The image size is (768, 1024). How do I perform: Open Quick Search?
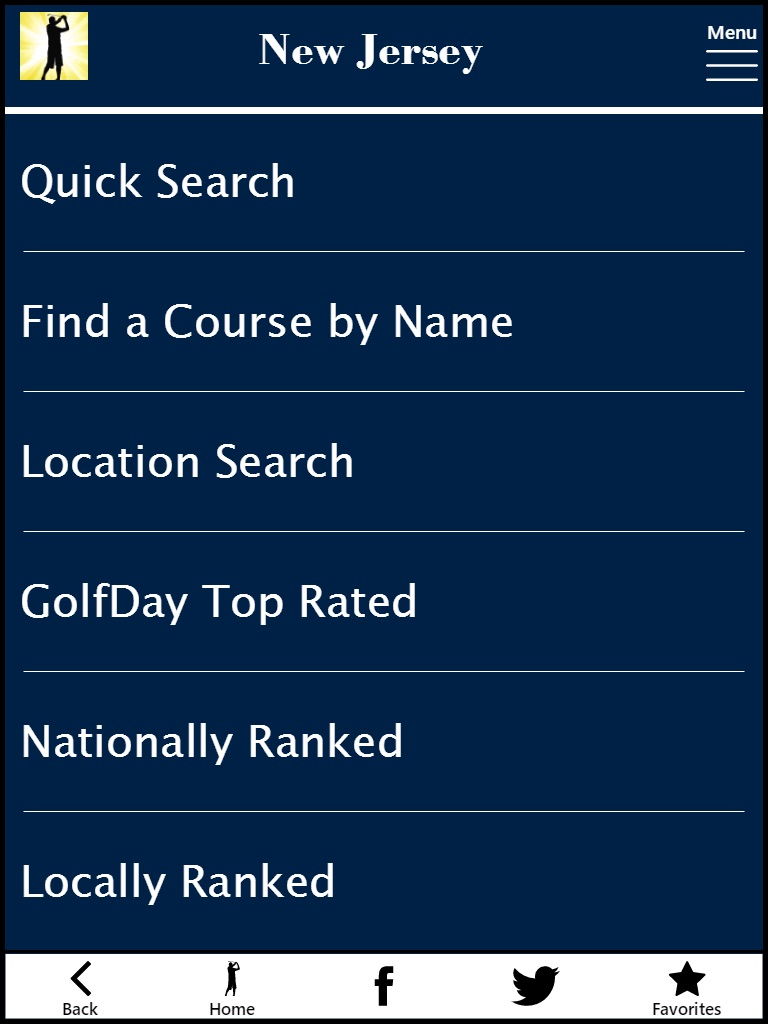158,182
